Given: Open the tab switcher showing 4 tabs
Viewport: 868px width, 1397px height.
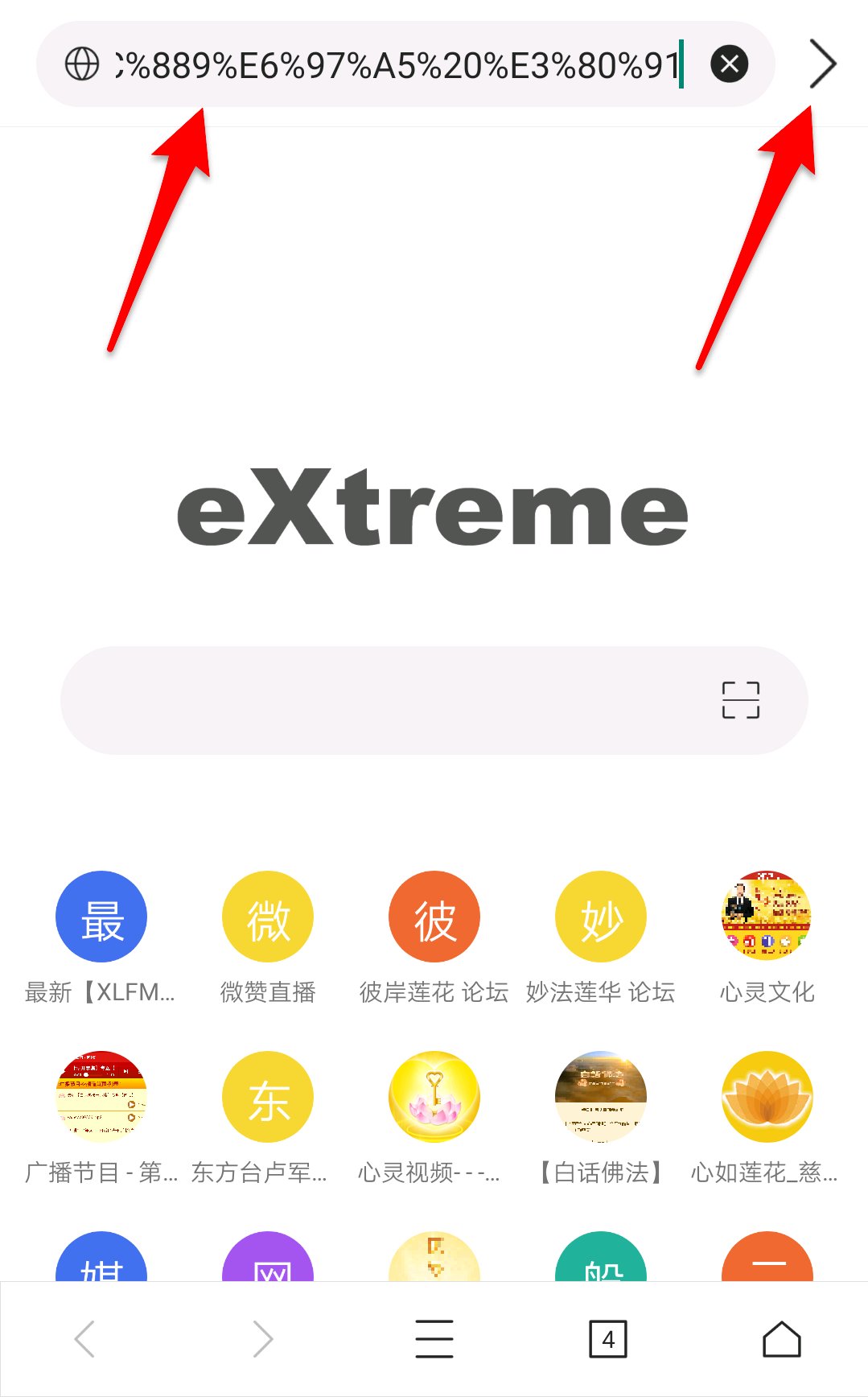Looking at the screenshot, I should coord(608,1339).
